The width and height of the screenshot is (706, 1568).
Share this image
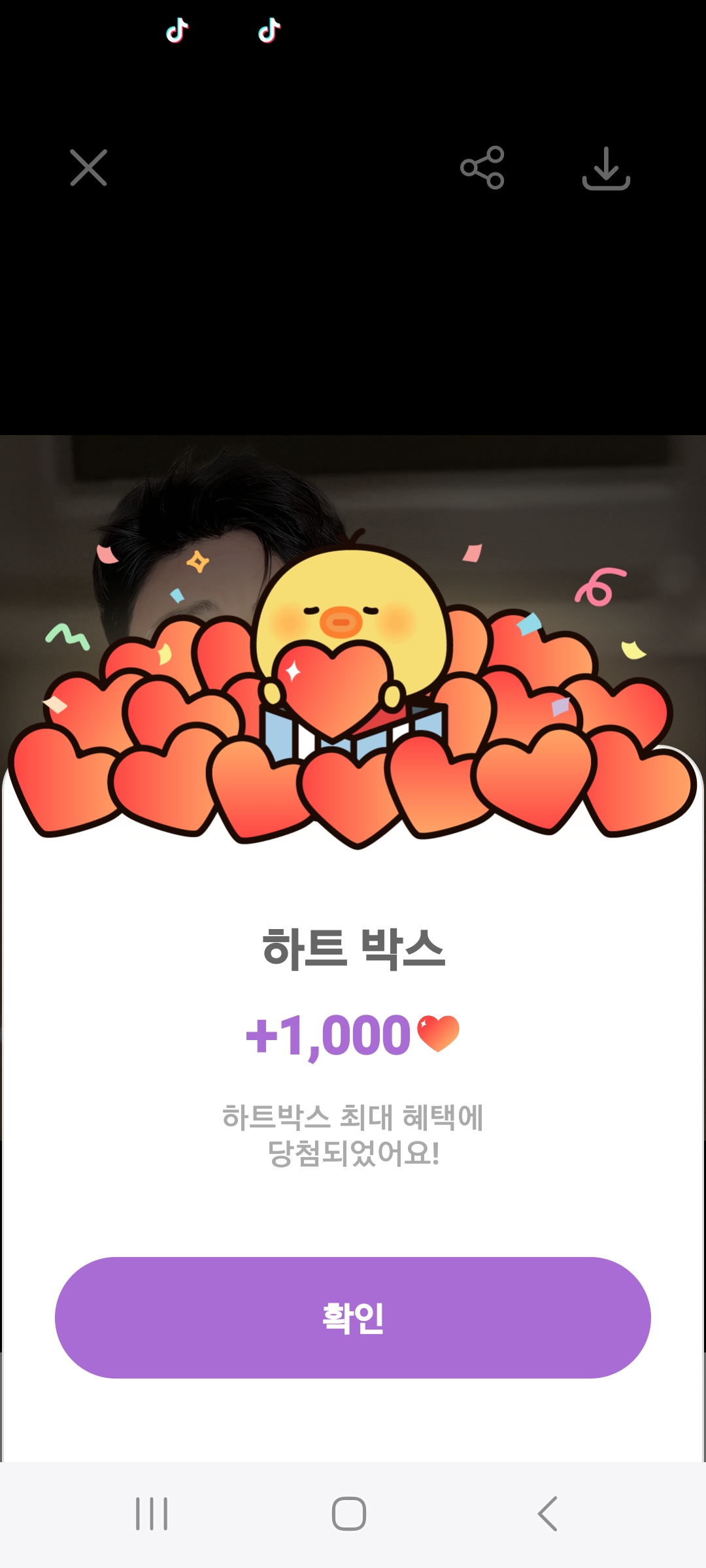point(482,168)
